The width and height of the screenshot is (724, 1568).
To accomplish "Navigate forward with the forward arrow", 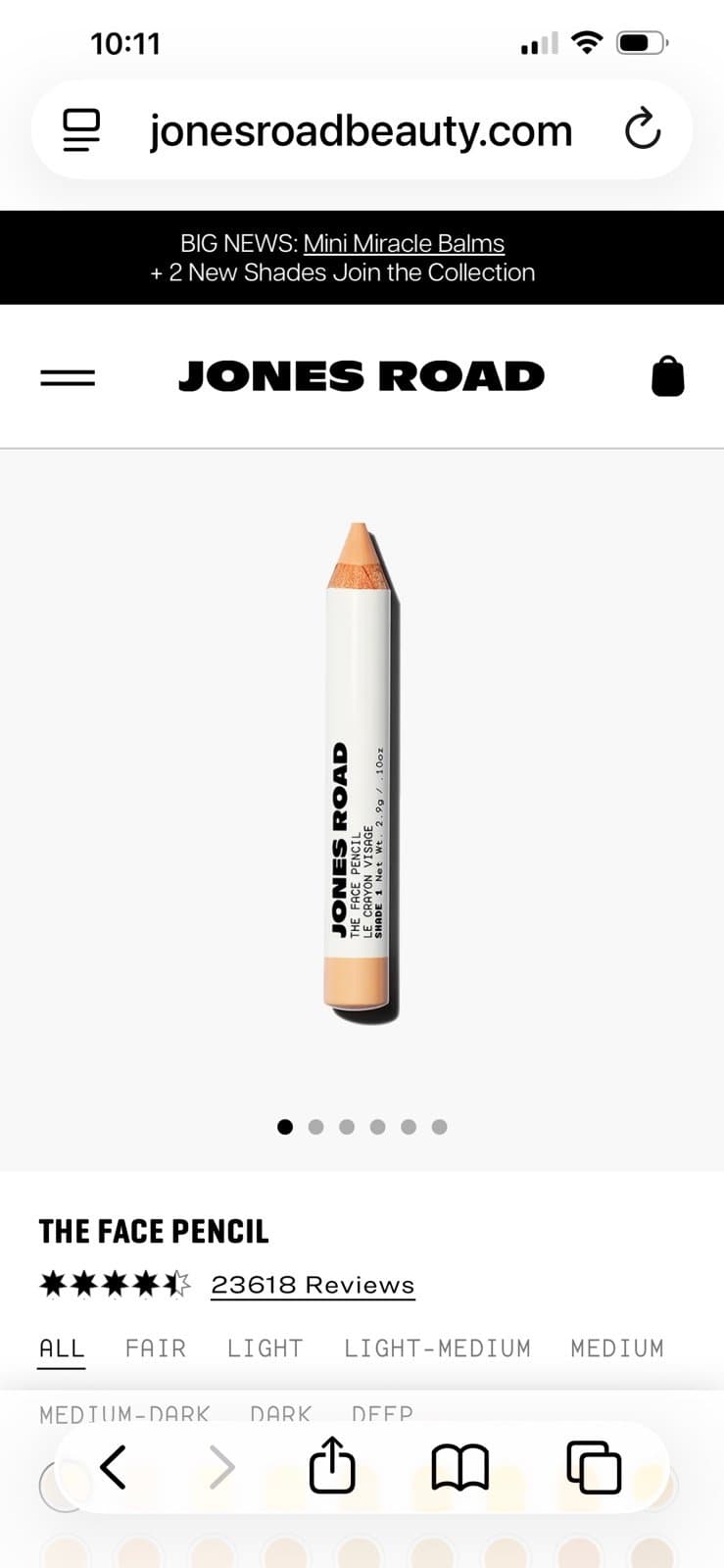I will click(223, 1465).
